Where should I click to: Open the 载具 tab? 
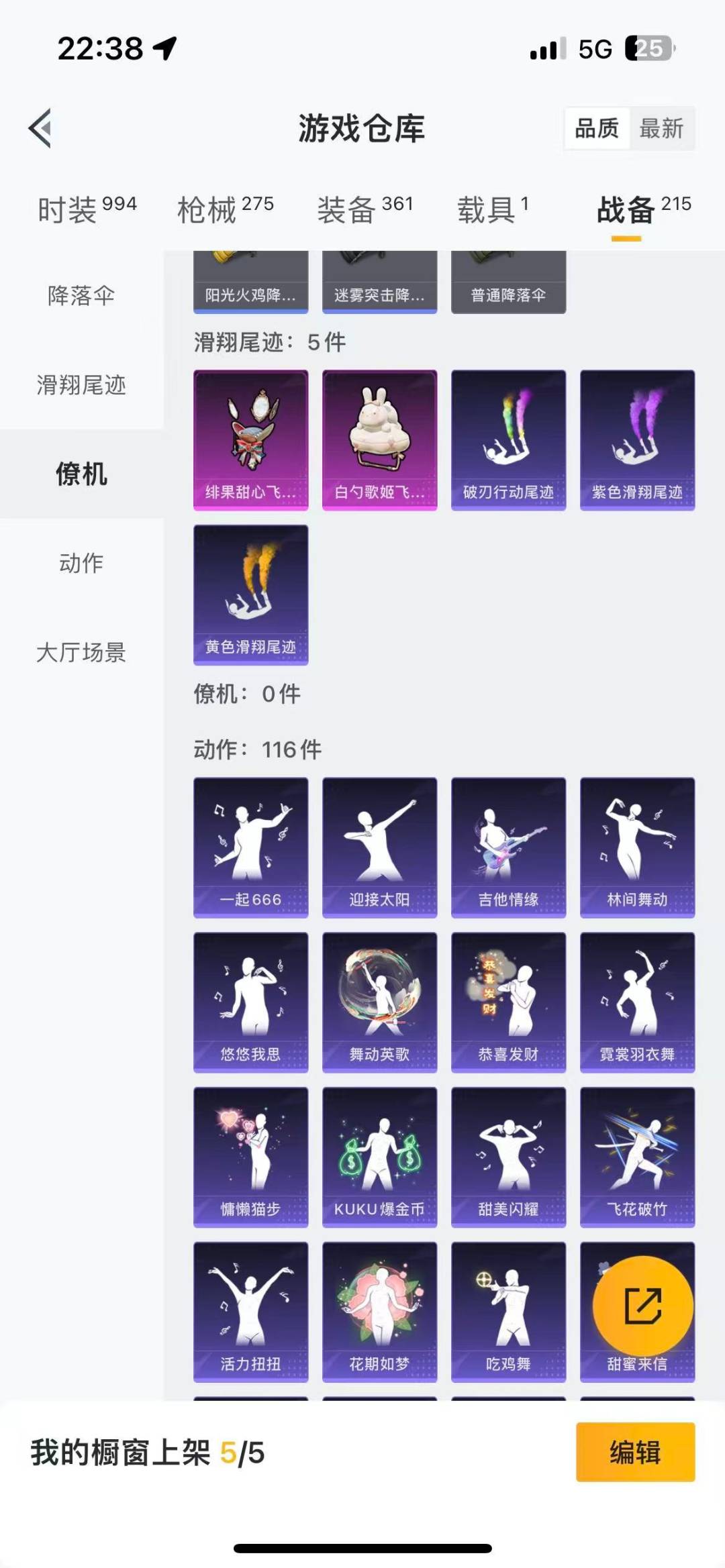click(x=493, y=209)
